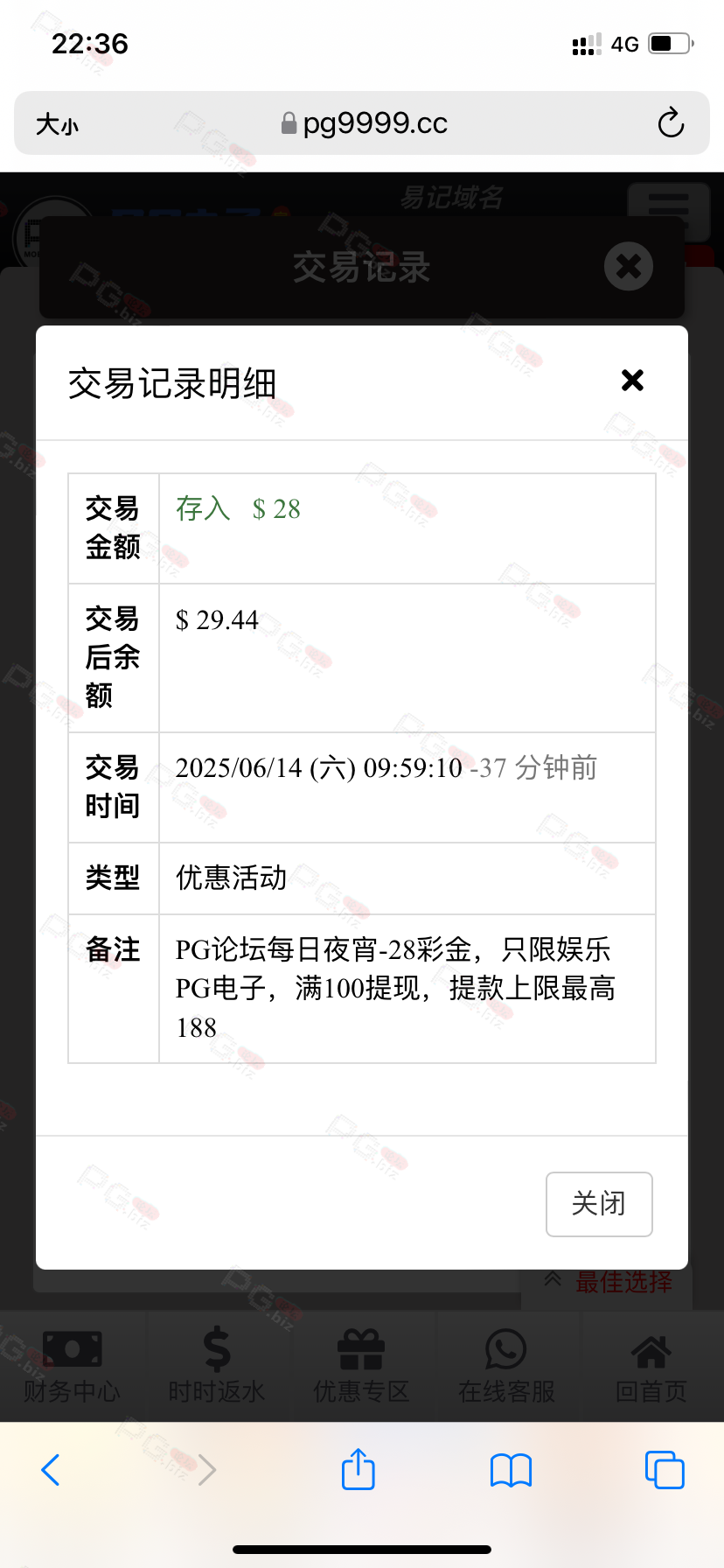Open the 大小 text size menu
The width and height of the screenshot is (724, 1568).
pyautogui.click(x=57, y=124)
